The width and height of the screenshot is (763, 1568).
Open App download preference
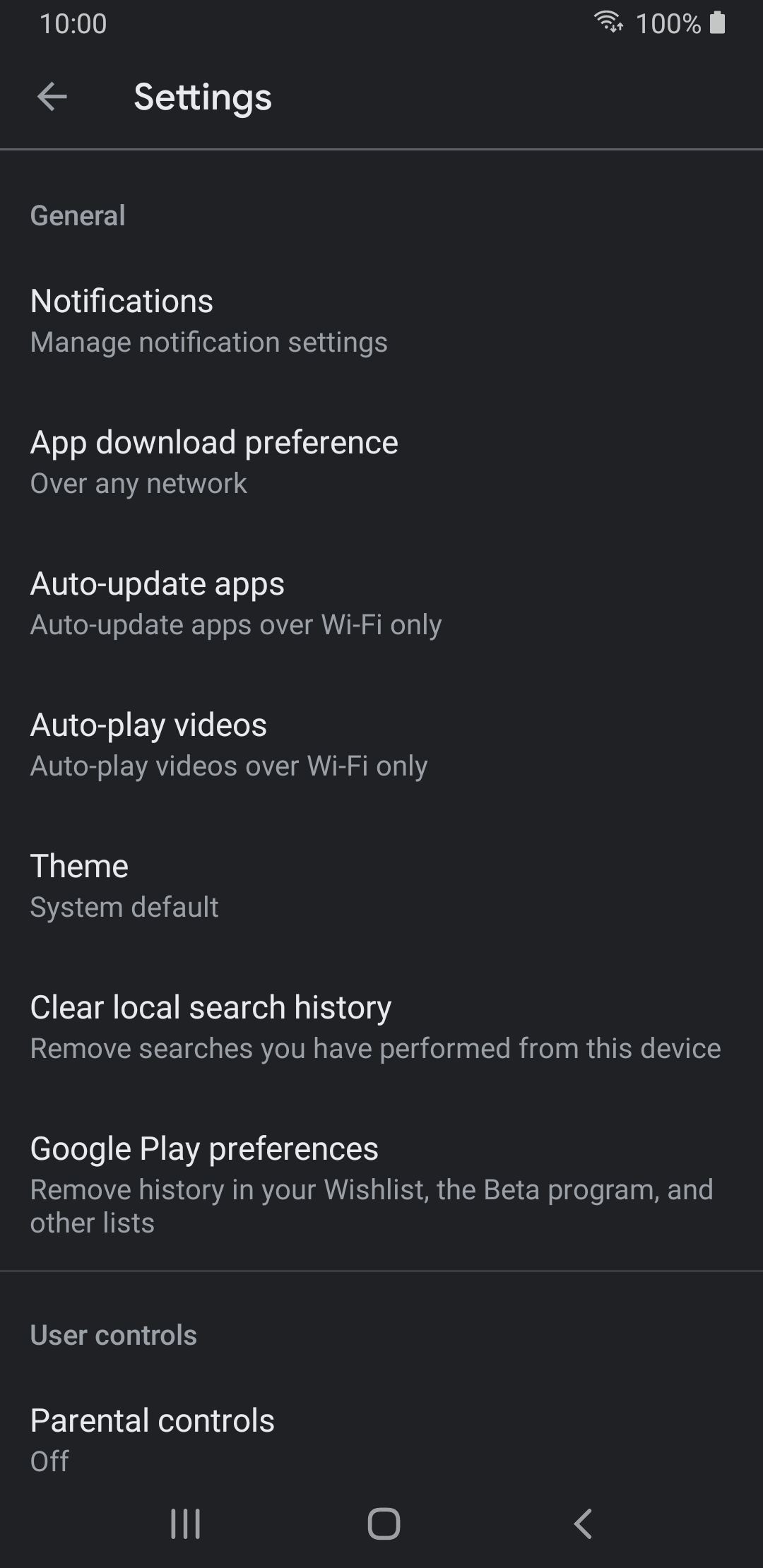[x=381, y=463]
